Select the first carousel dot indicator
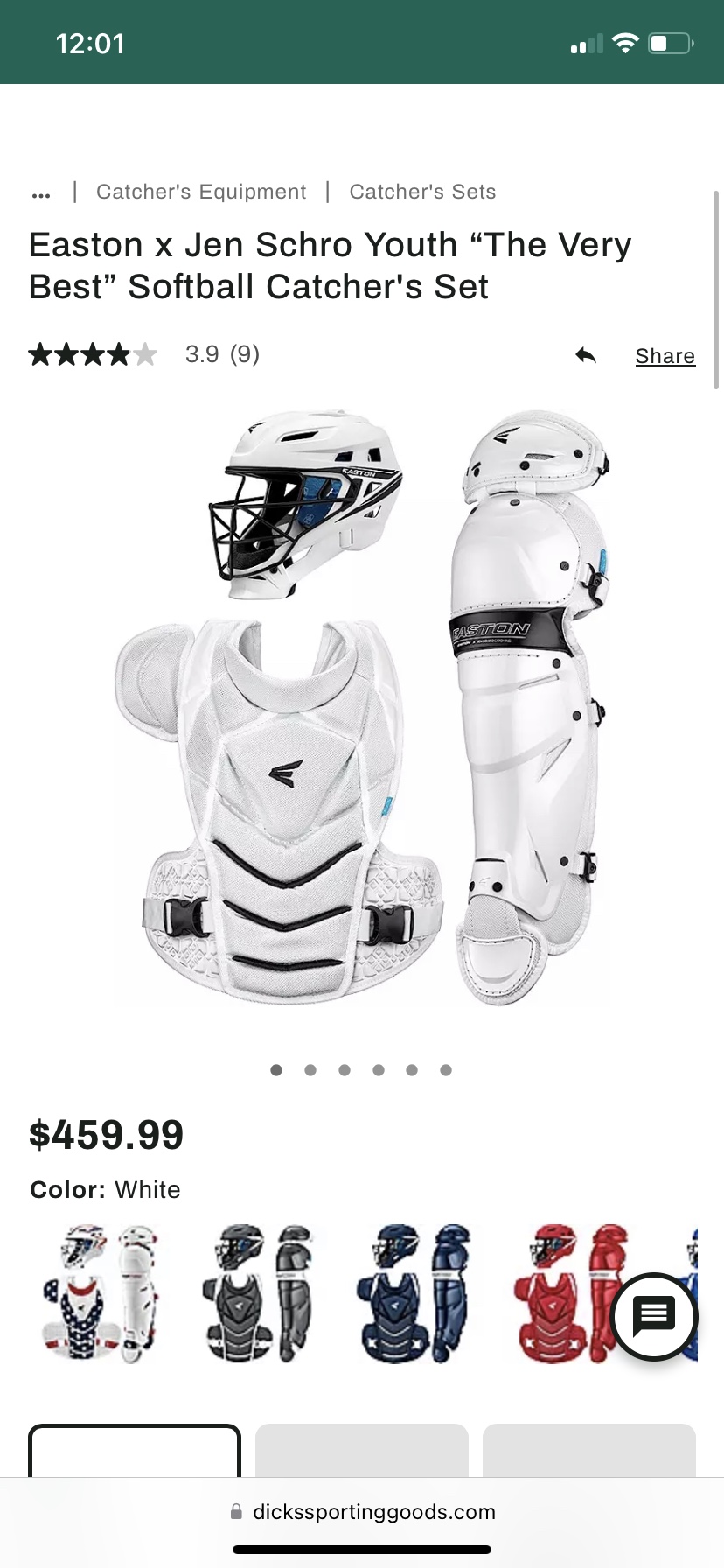Viewport: 724px width, 1568px height. click(276, 1069)
